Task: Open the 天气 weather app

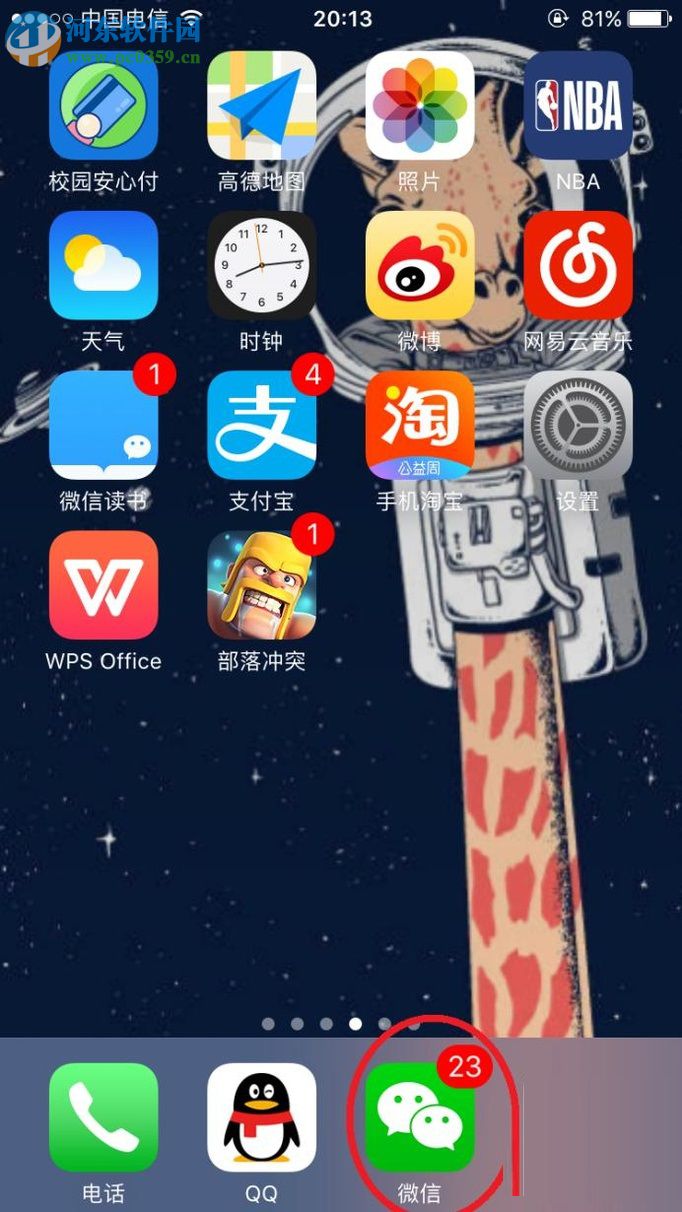Action: point(103,265)
